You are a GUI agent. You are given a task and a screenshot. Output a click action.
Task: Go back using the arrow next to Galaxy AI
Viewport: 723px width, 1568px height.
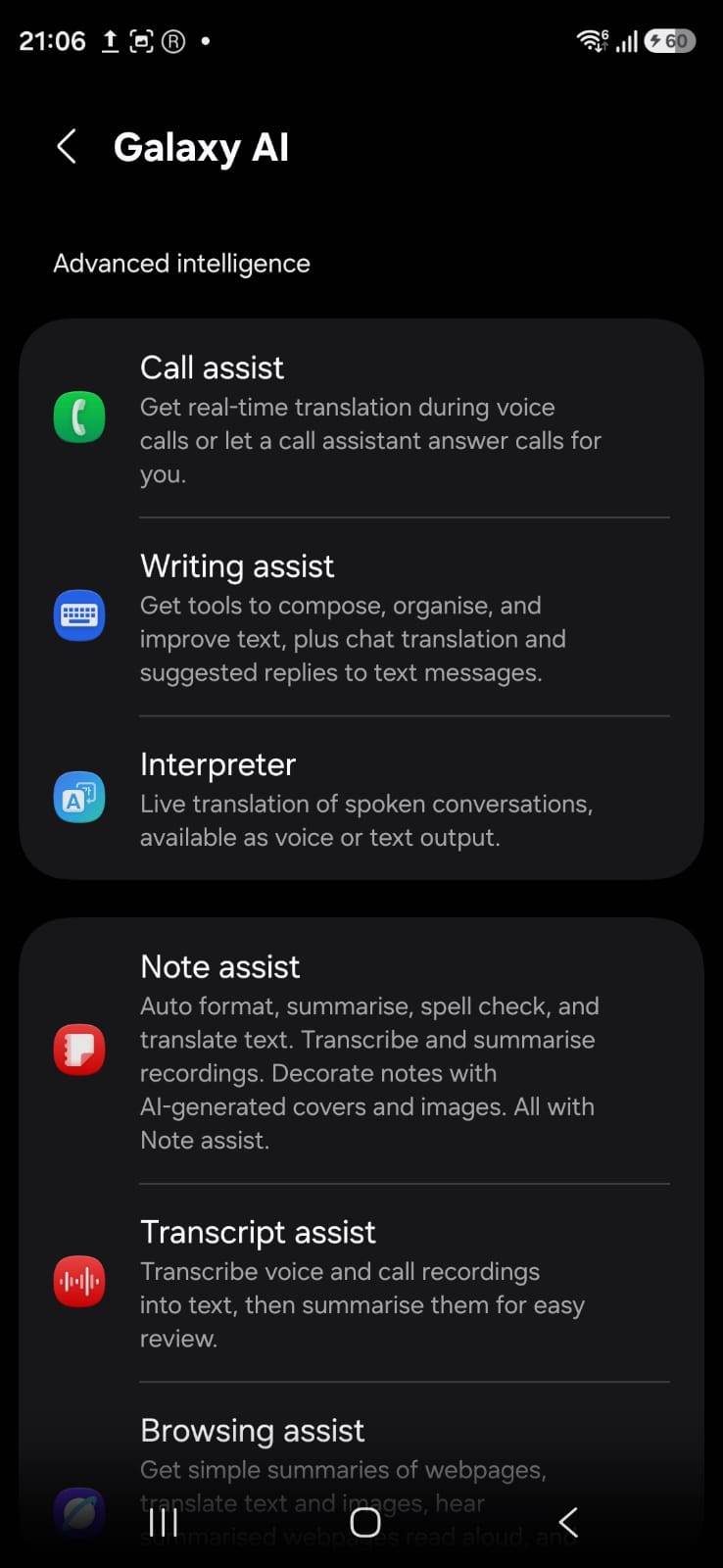click(x=65, y=146)
